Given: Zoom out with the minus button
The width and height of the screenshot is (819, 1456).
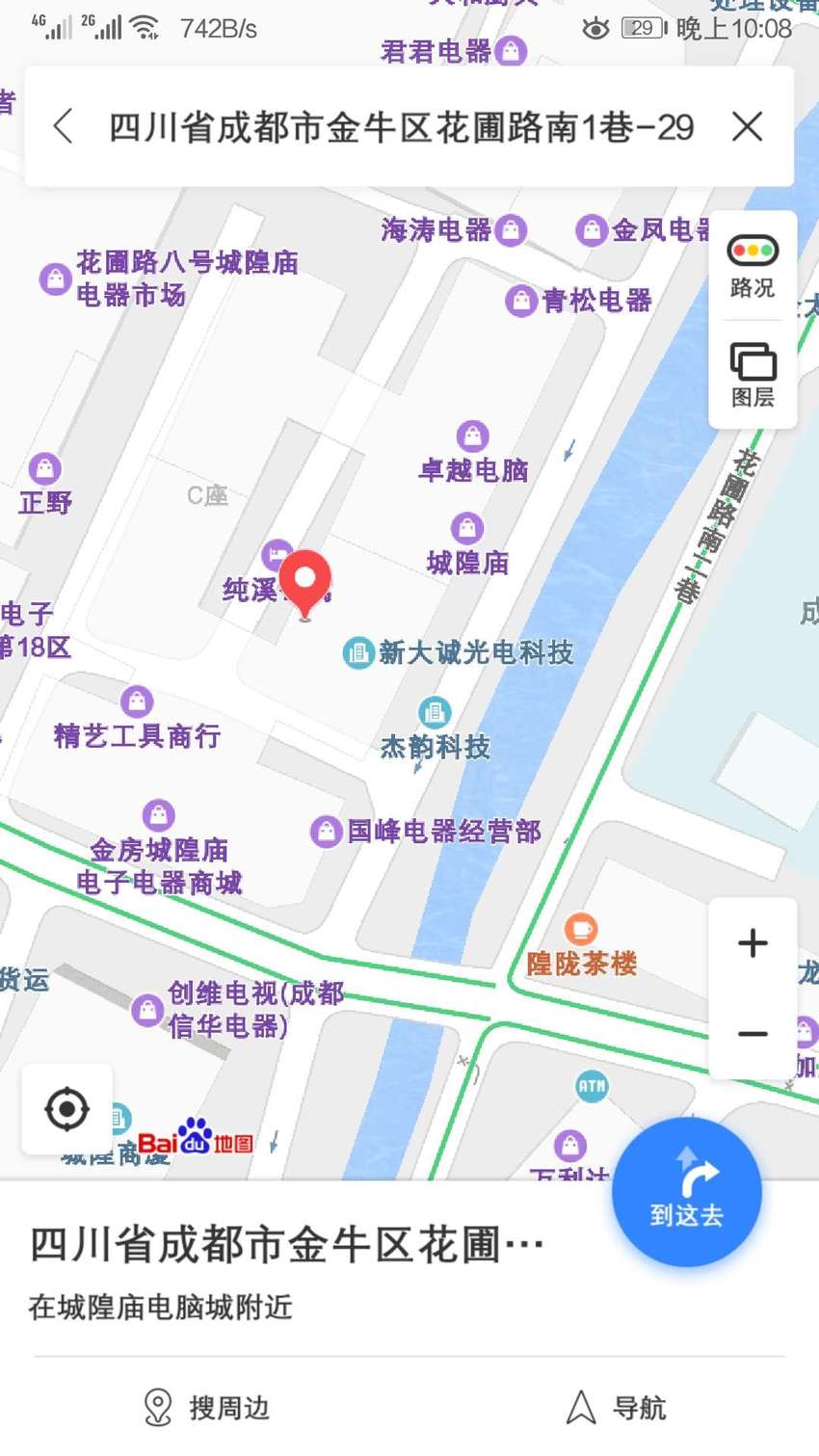Looking at the screenshot, I should click(x=753, y=1034).
